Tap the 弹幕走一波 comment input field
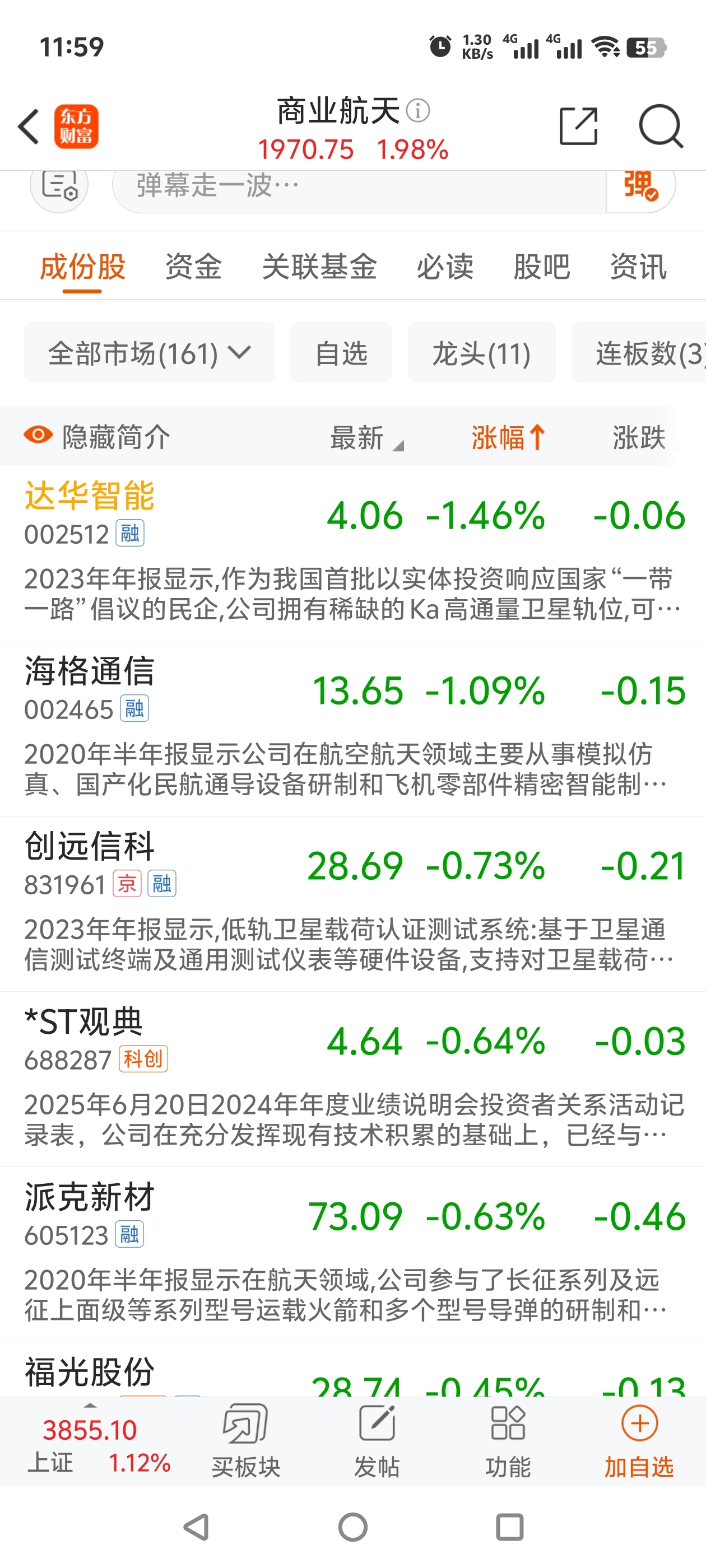This screenshot has width=706, height=1568. [359, 186]
